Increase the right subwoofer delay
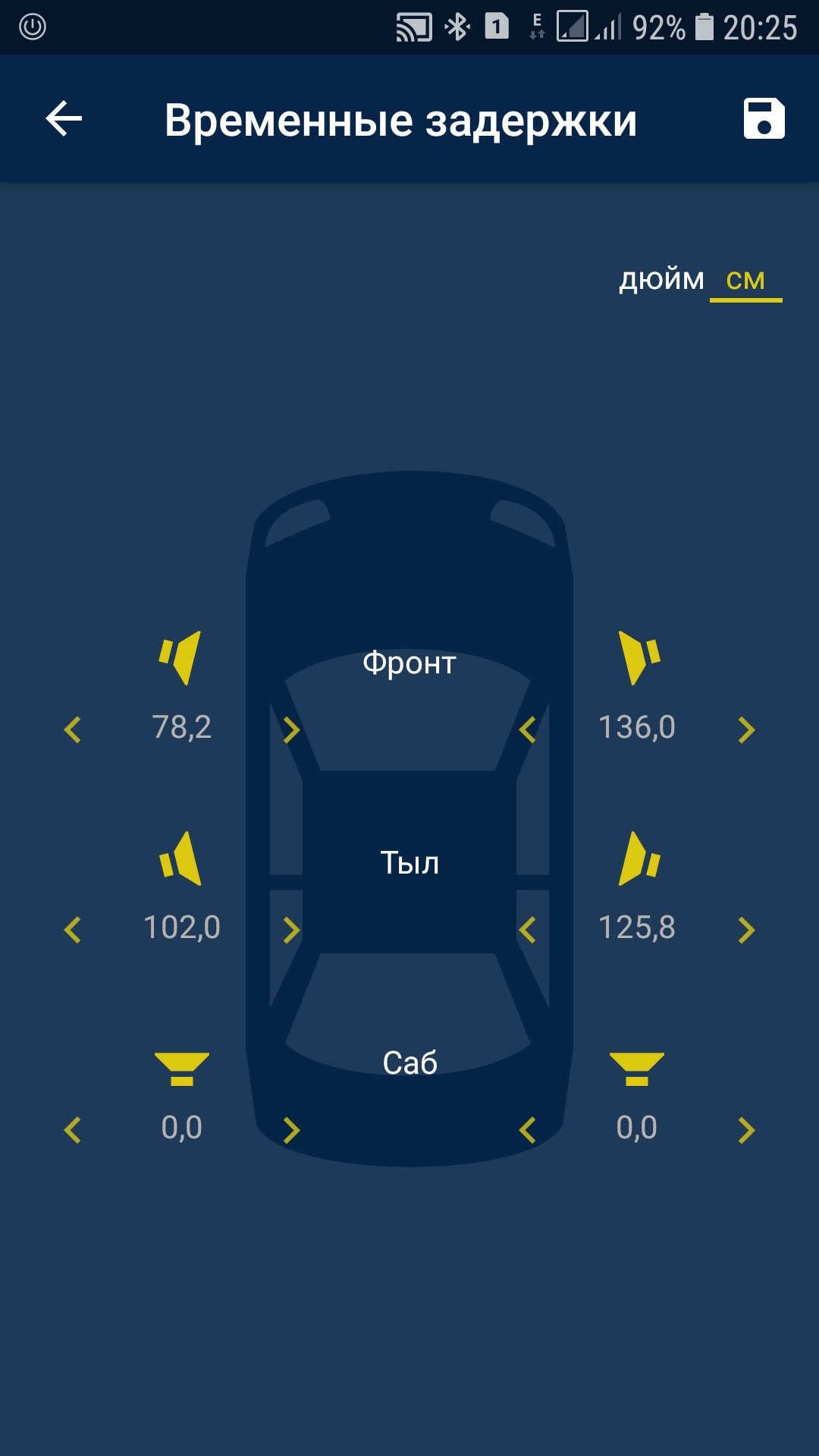The image size is (819, 1456). click(746, 1131)
